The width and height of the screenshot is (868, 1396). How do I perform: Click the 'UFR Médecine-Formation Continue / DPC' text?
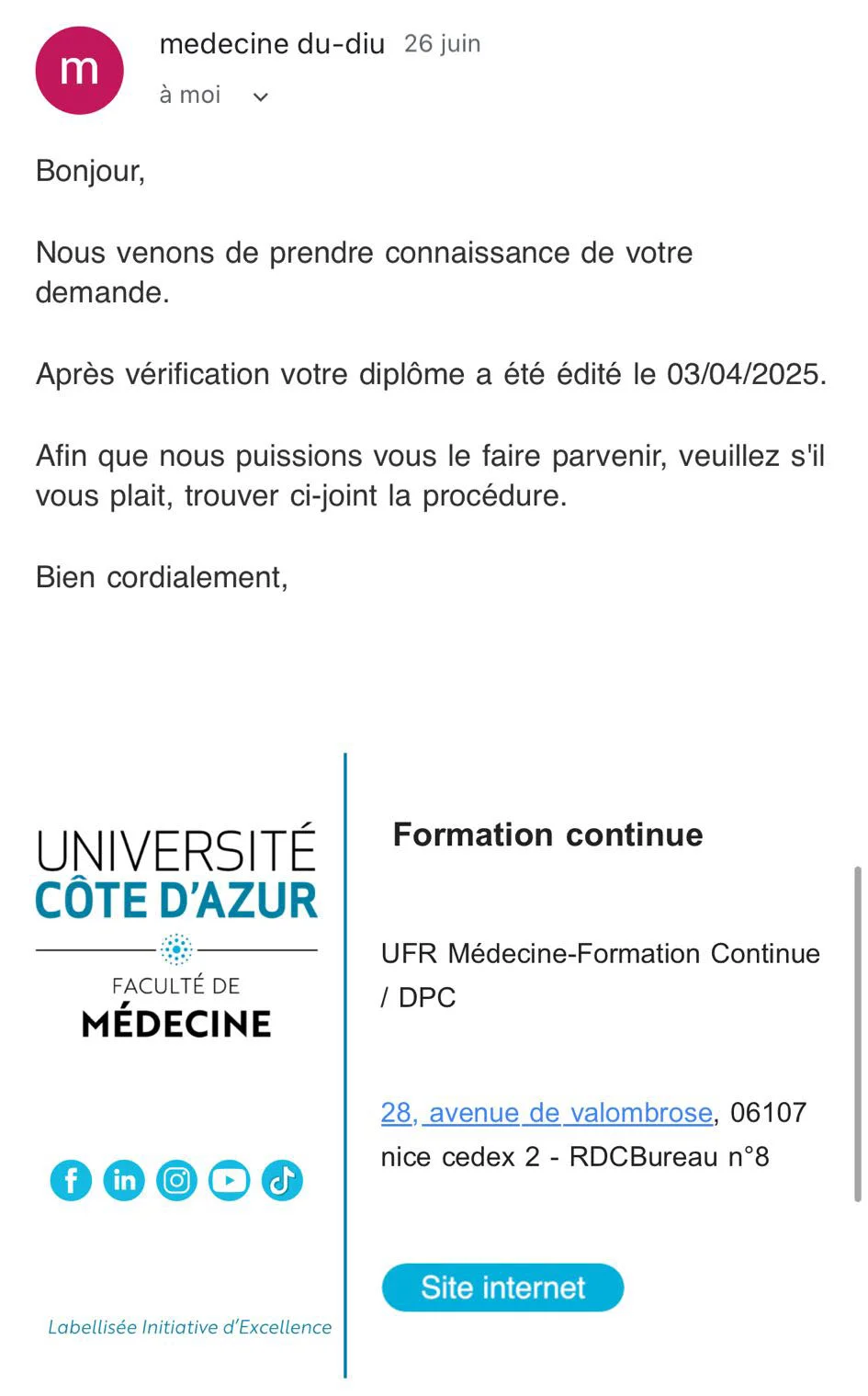pos(601,974)
